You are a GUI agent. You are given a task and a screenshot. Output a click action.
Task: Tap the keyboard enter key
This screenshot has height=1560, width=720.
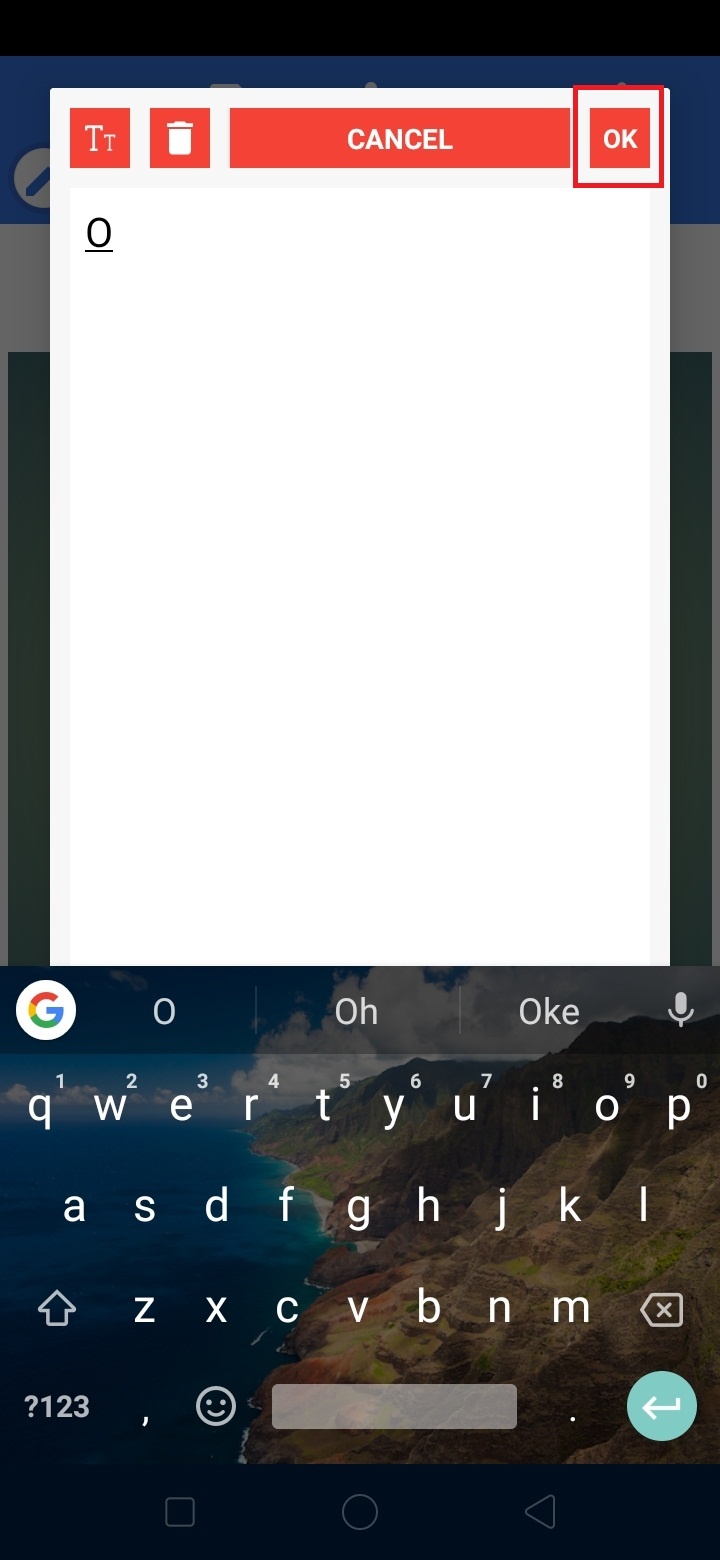pyautogui.click(x=661, y=1406)
